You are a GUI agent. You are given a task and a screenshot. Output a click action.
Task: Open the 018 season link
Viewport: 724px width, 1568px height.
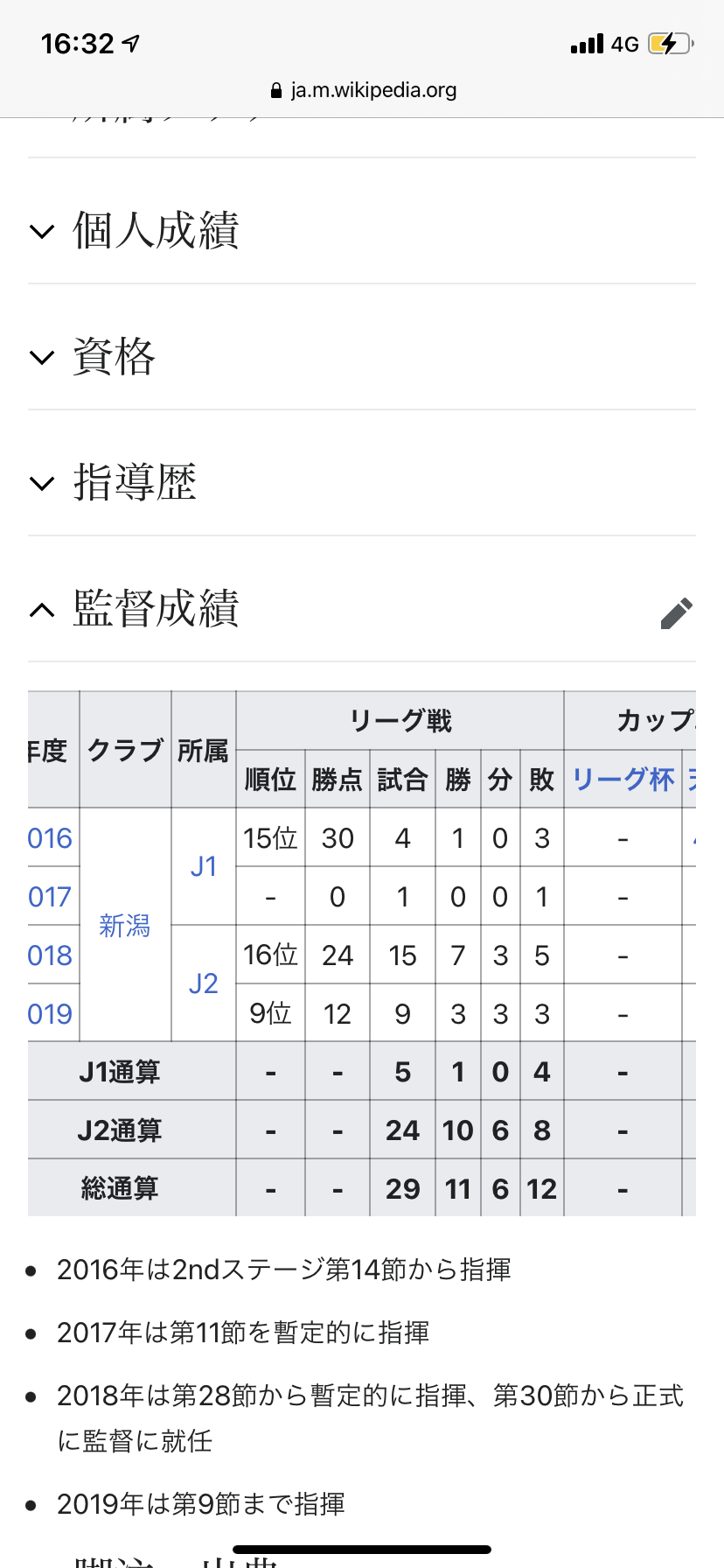[50, 955]
